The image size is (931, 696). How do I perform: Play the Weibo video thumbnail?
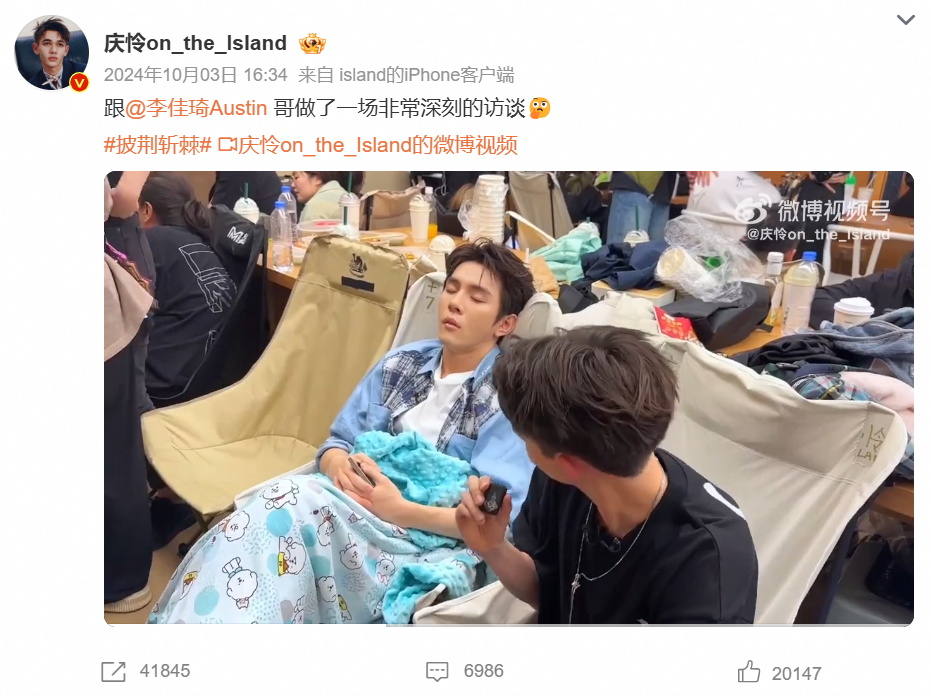click(508, 398)
